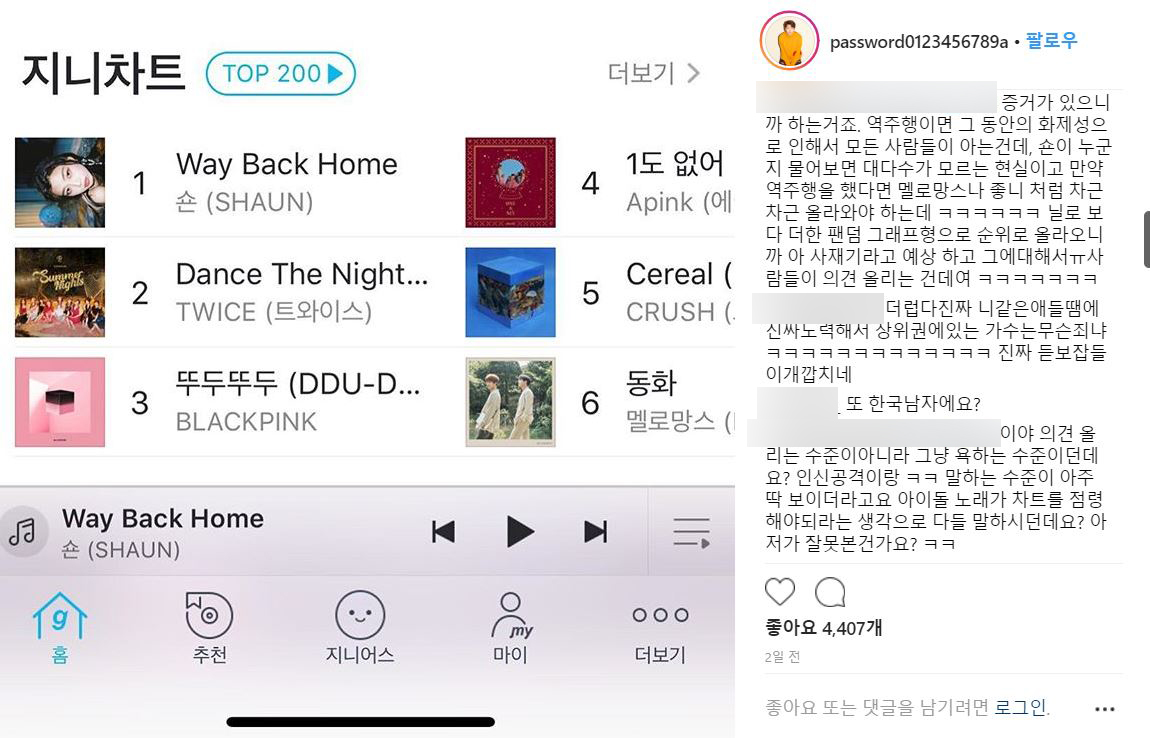1150x738 pixels.
Task: Open the 로그인 link
Action: [1020, 708]
